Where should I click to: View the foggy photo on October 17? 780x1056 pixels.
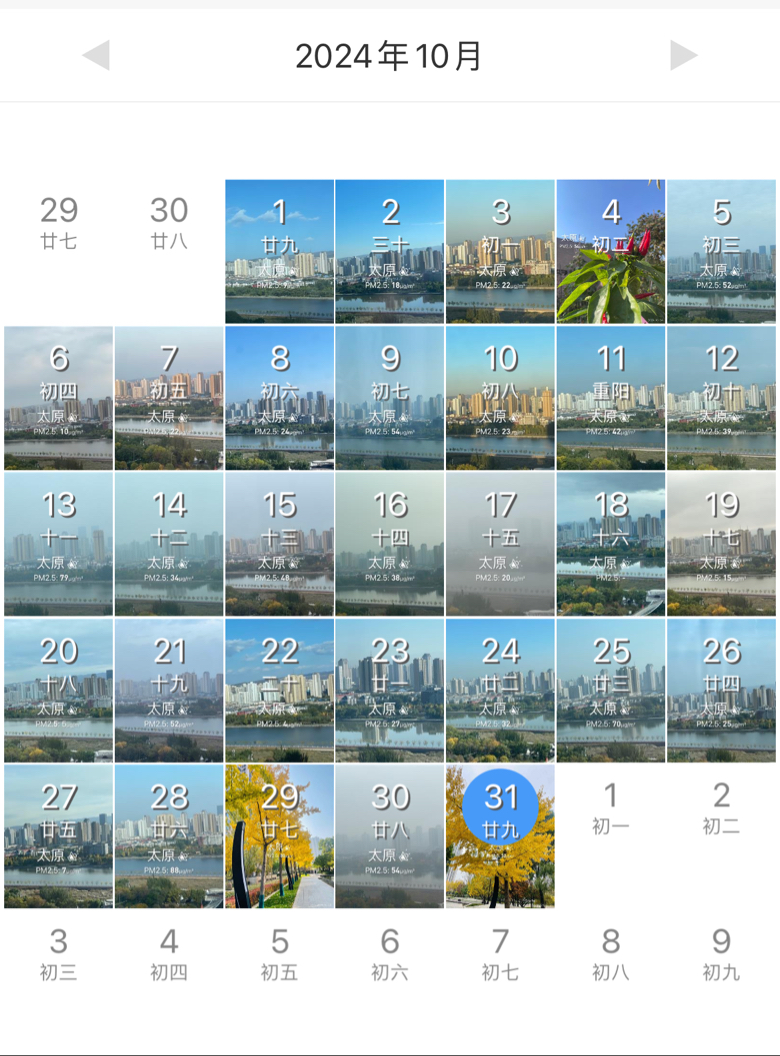[500, 544]
